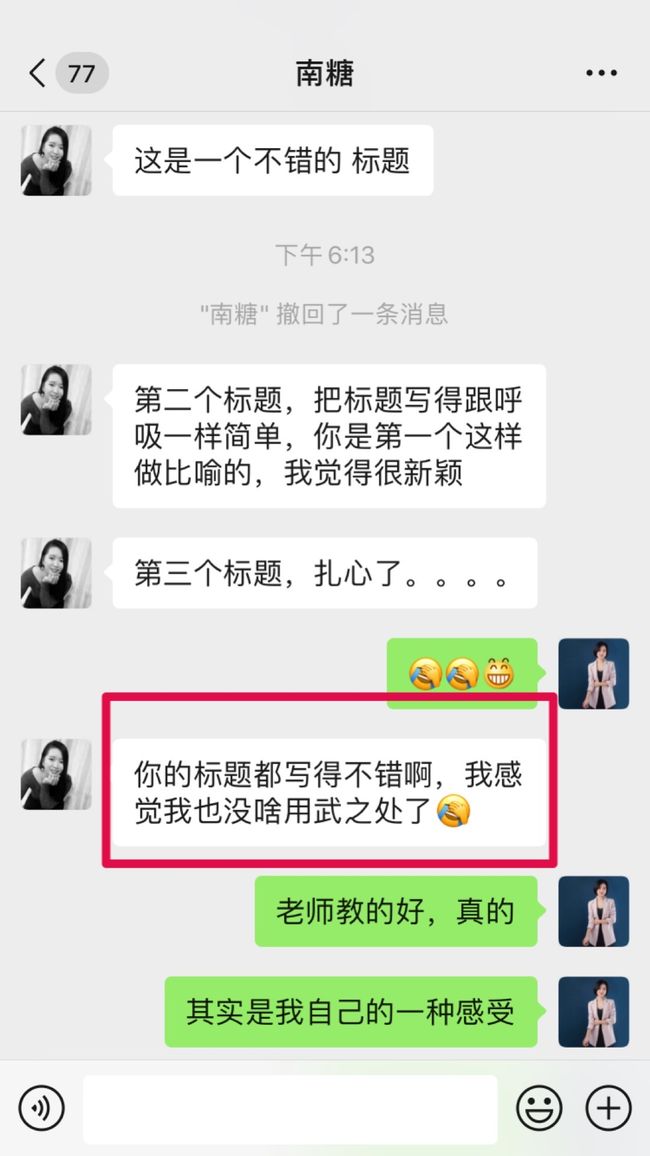Open 南糖's avatar beside 这是一个不错的 标题
The width and height of the screenshot is (650, 1156).
coord(56,160)
